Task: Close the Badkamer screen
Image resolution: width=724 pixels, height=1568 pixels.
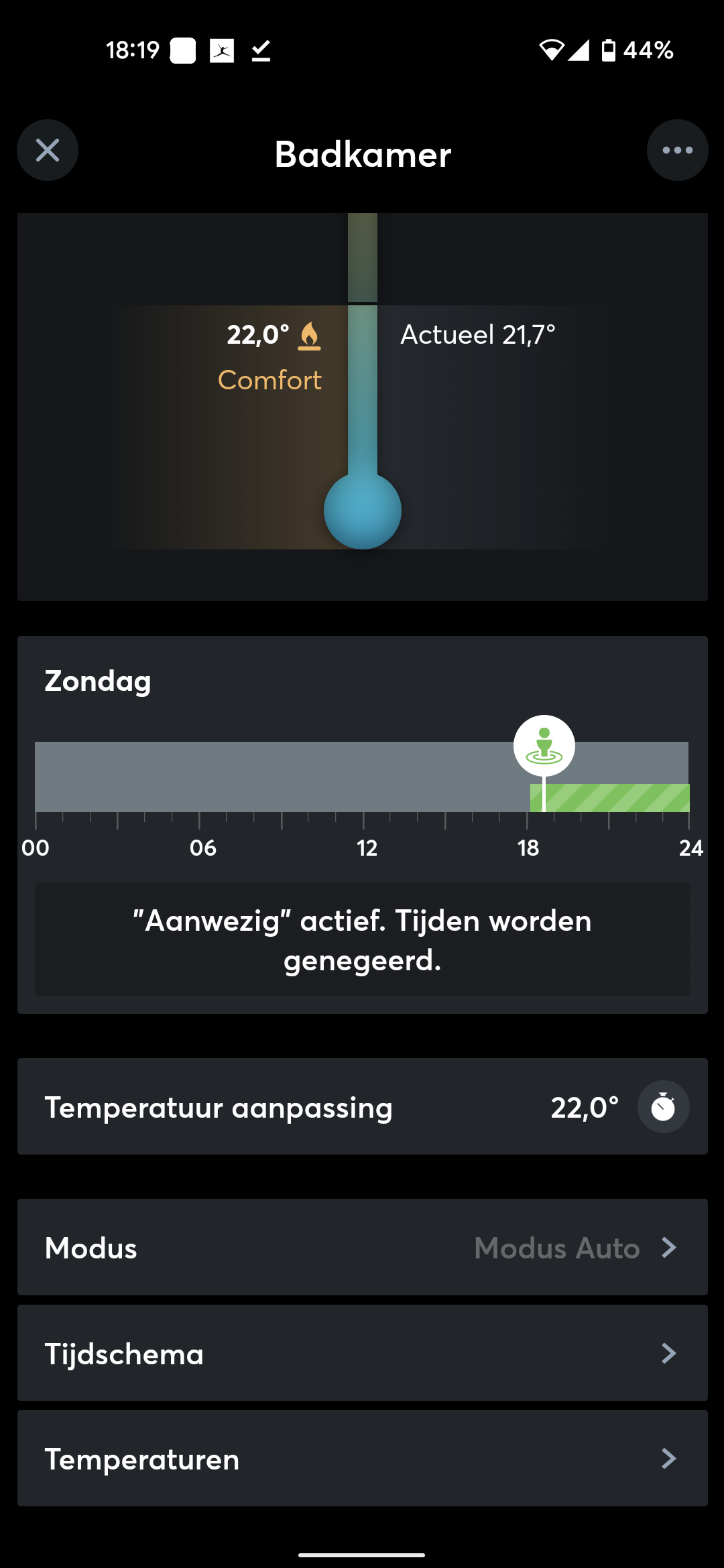Action: pos(48,150)
